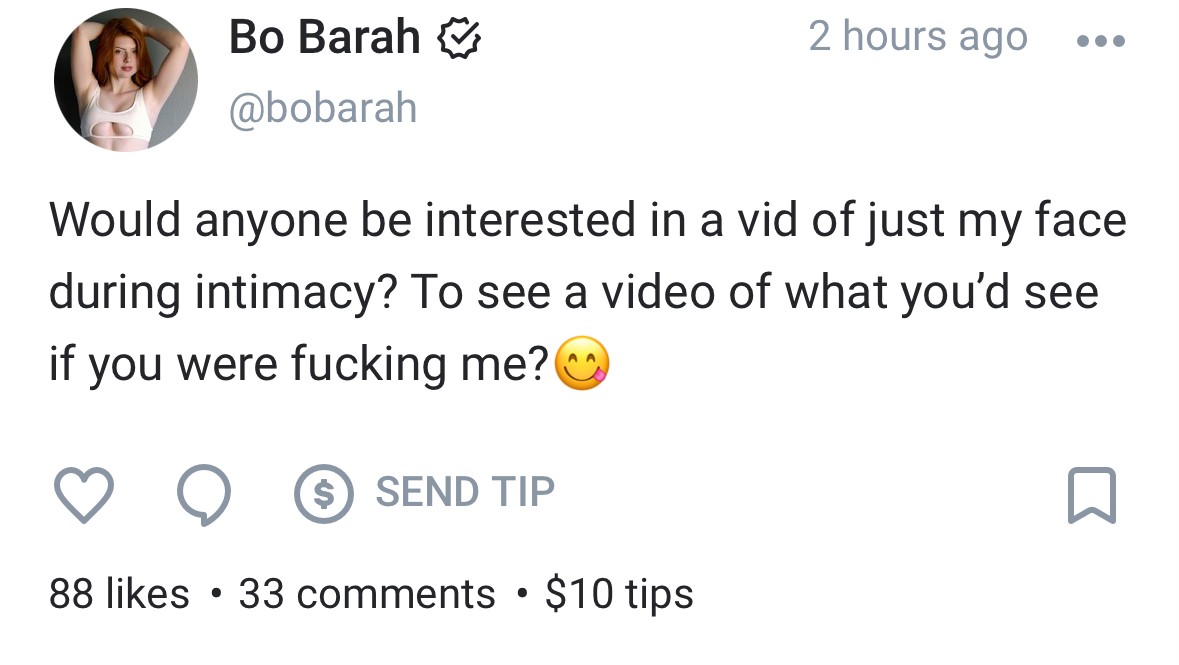Open the @bobarah profile handle
Screen dimensions: 1179x665
point(323,107)
